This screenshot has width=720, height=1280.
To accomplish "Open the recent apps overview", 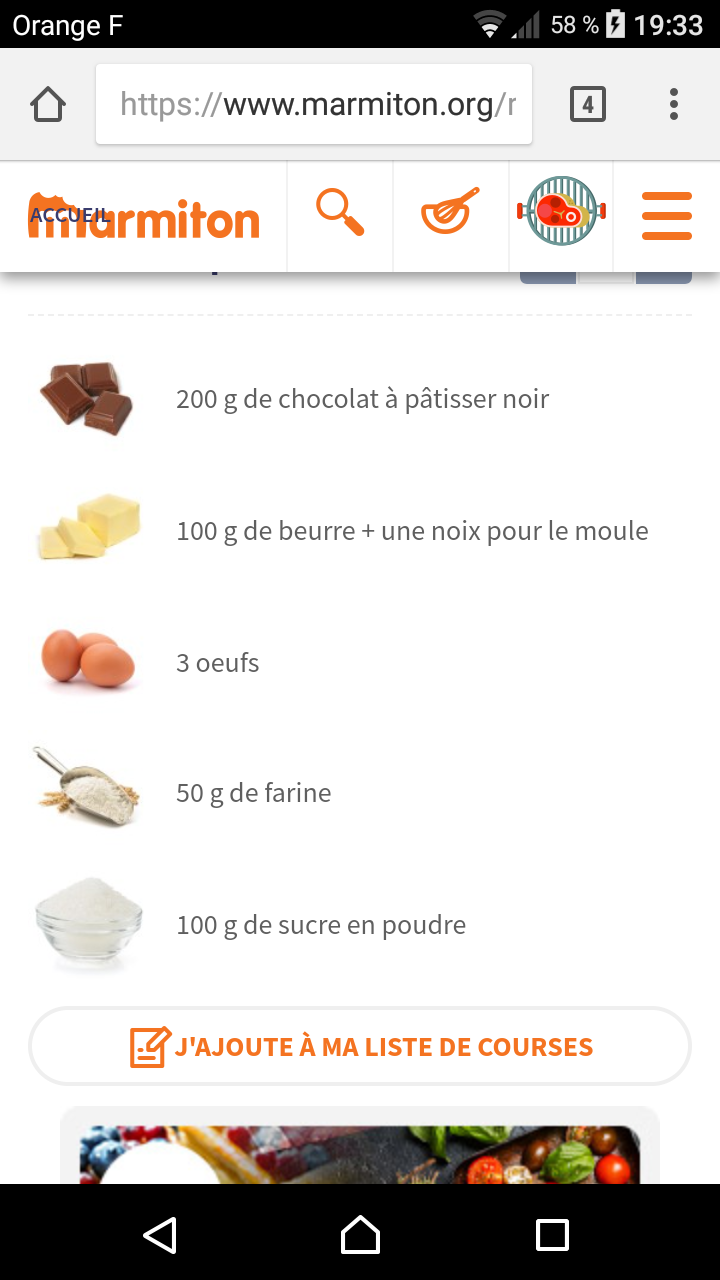I will pyautogui.click(x=552, y=1234).
